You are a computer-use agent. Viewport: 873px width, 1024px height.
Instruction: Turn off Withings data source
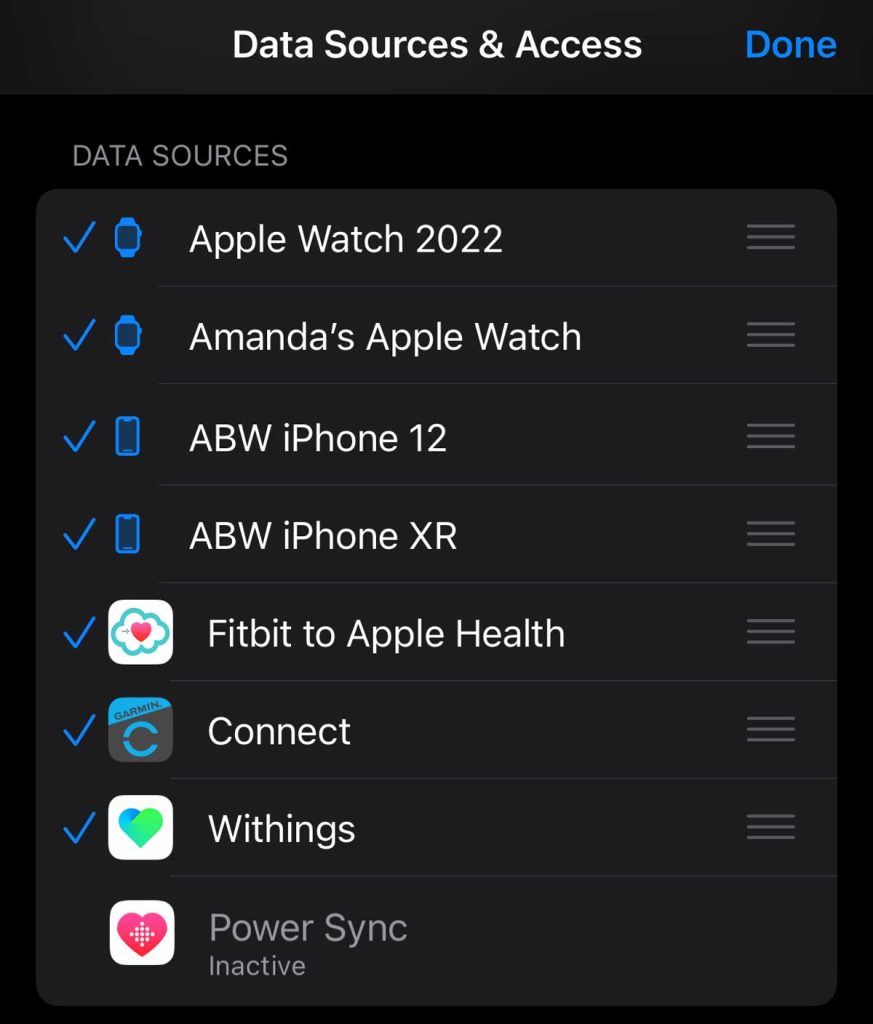tap(79, 828)
